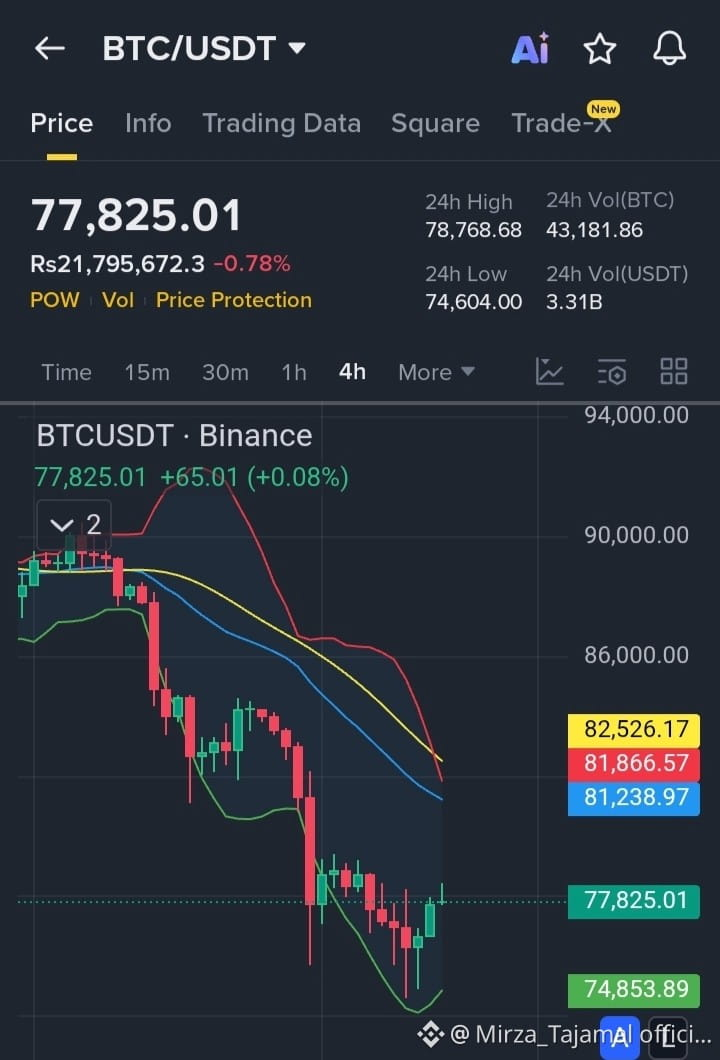Add BTC/USDT to favorites with star

click(600, 48)
